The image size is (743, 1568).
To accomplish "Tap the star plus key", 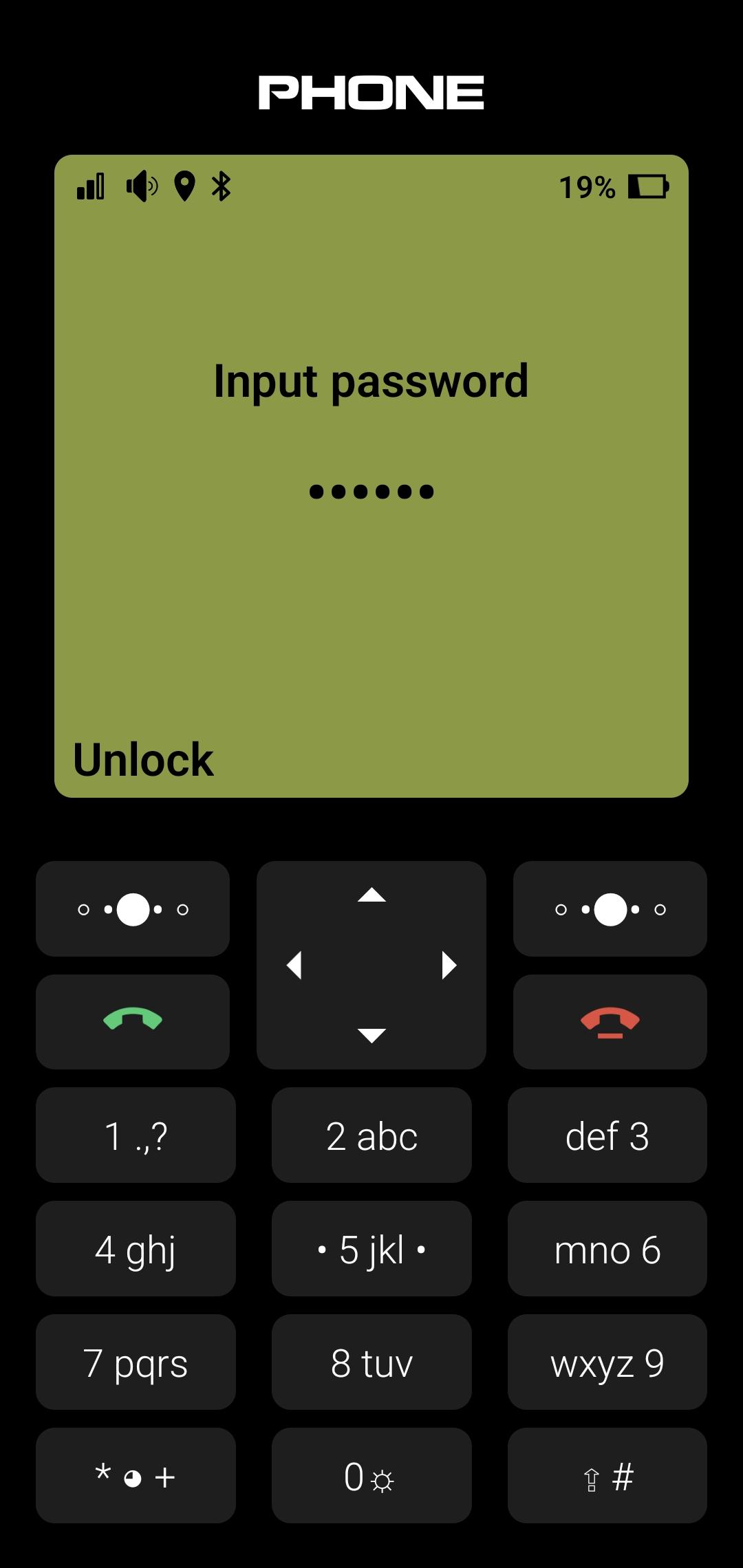I will click(x=136, y=1475).
